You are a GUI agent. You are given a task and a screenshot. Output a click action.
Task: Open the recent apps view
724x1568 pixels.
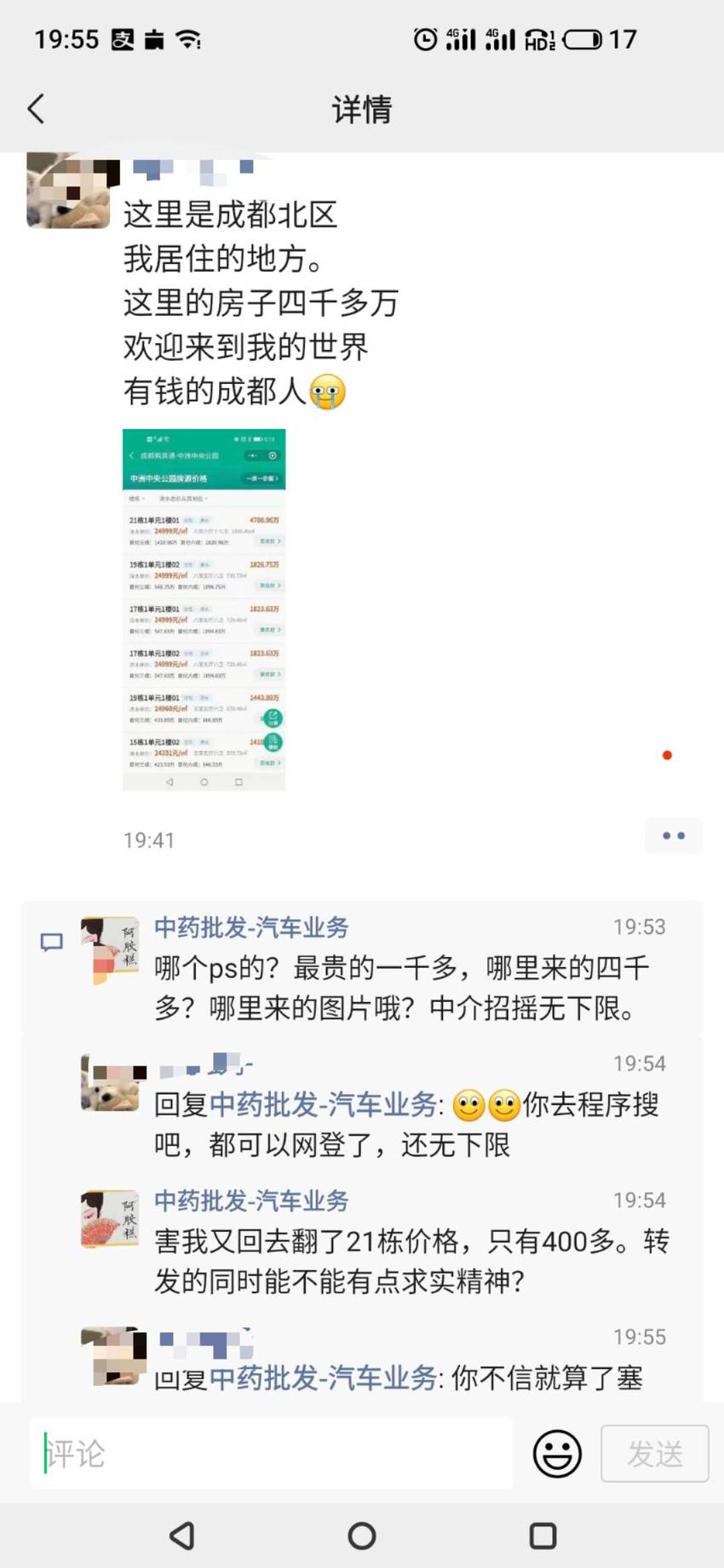(543, 1536)
